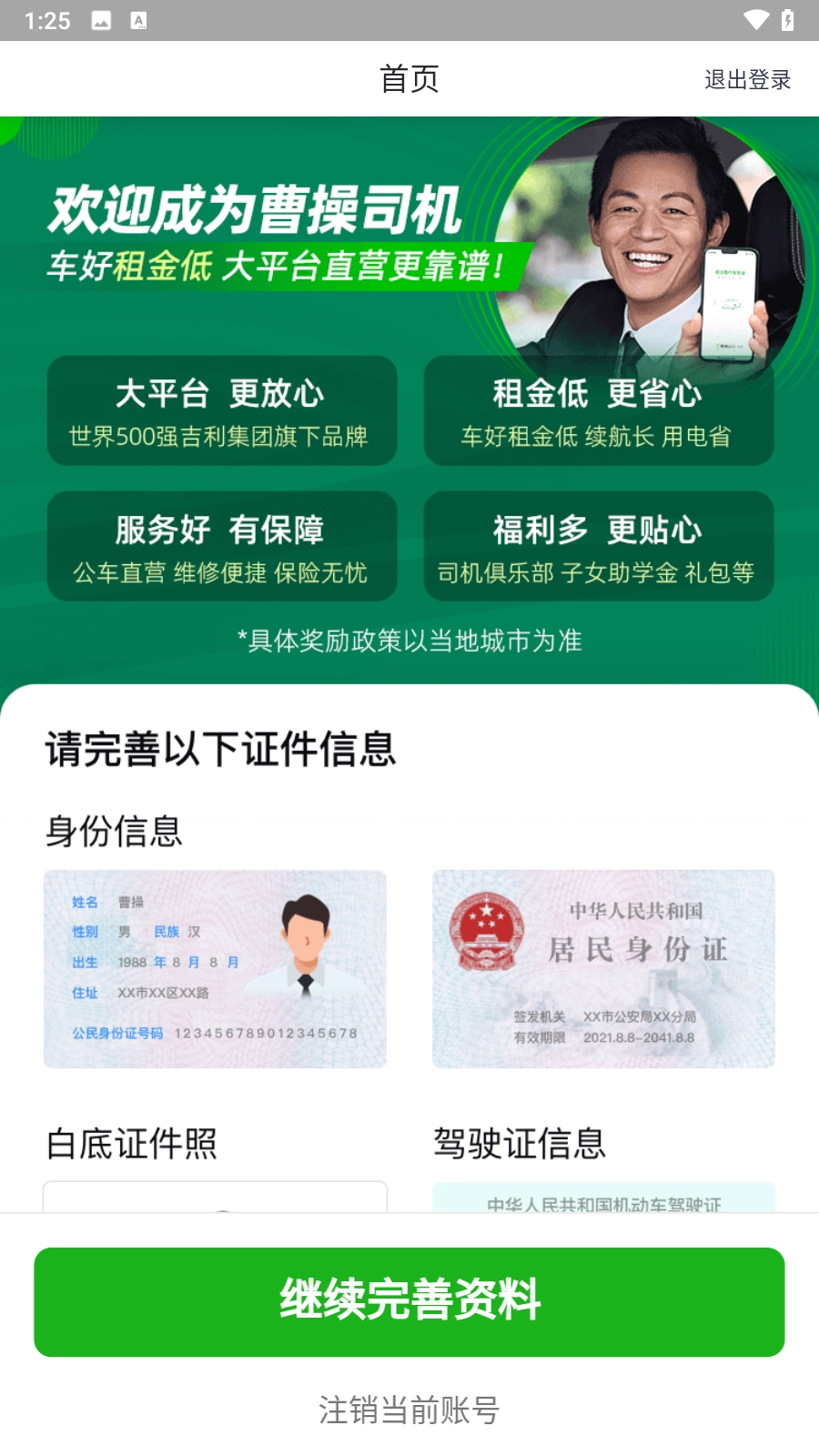Tap the 福利多 更贴心 card
The height and width of the screenshot is (1456, 819).
599,546
